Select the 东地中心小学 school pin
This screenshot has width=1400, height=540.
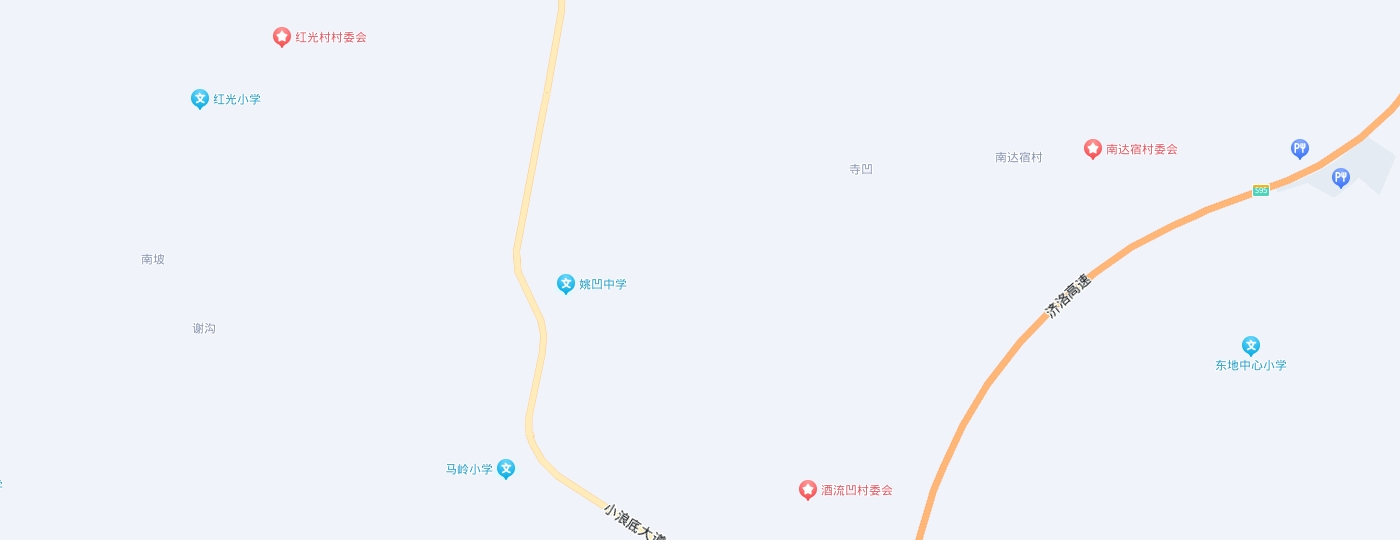(x=1250, y=346)
